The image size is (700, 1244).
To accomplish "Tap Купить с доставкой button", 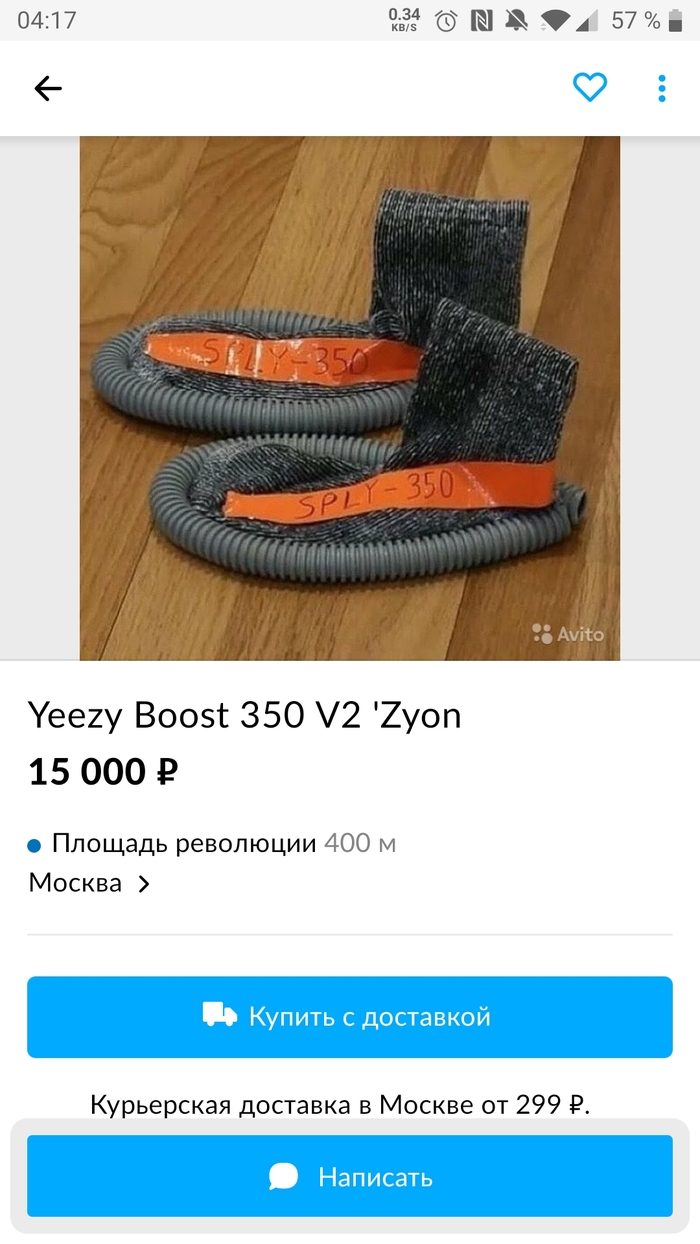I will click(350, 1017).
